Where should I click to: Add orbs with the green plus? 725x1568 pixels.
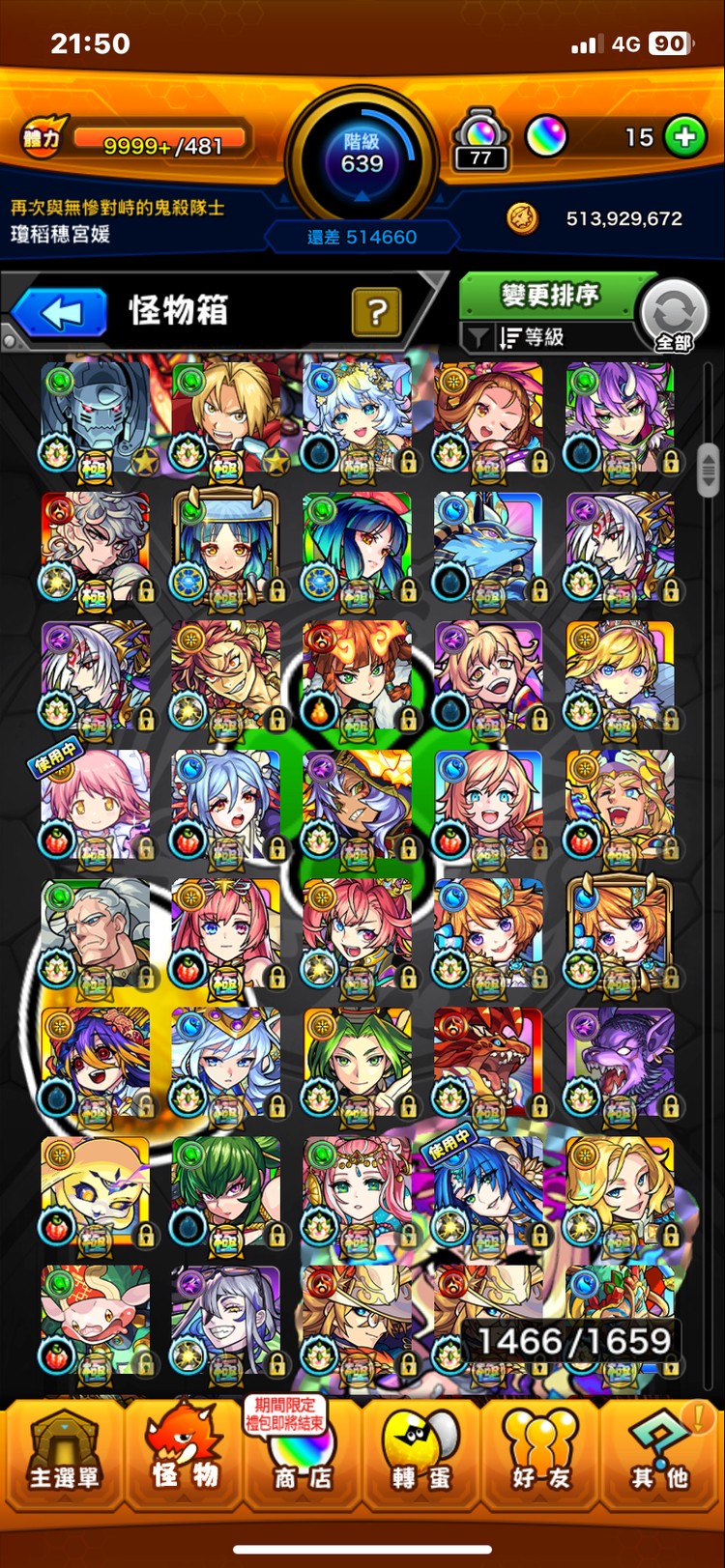[x=684, y=137]
